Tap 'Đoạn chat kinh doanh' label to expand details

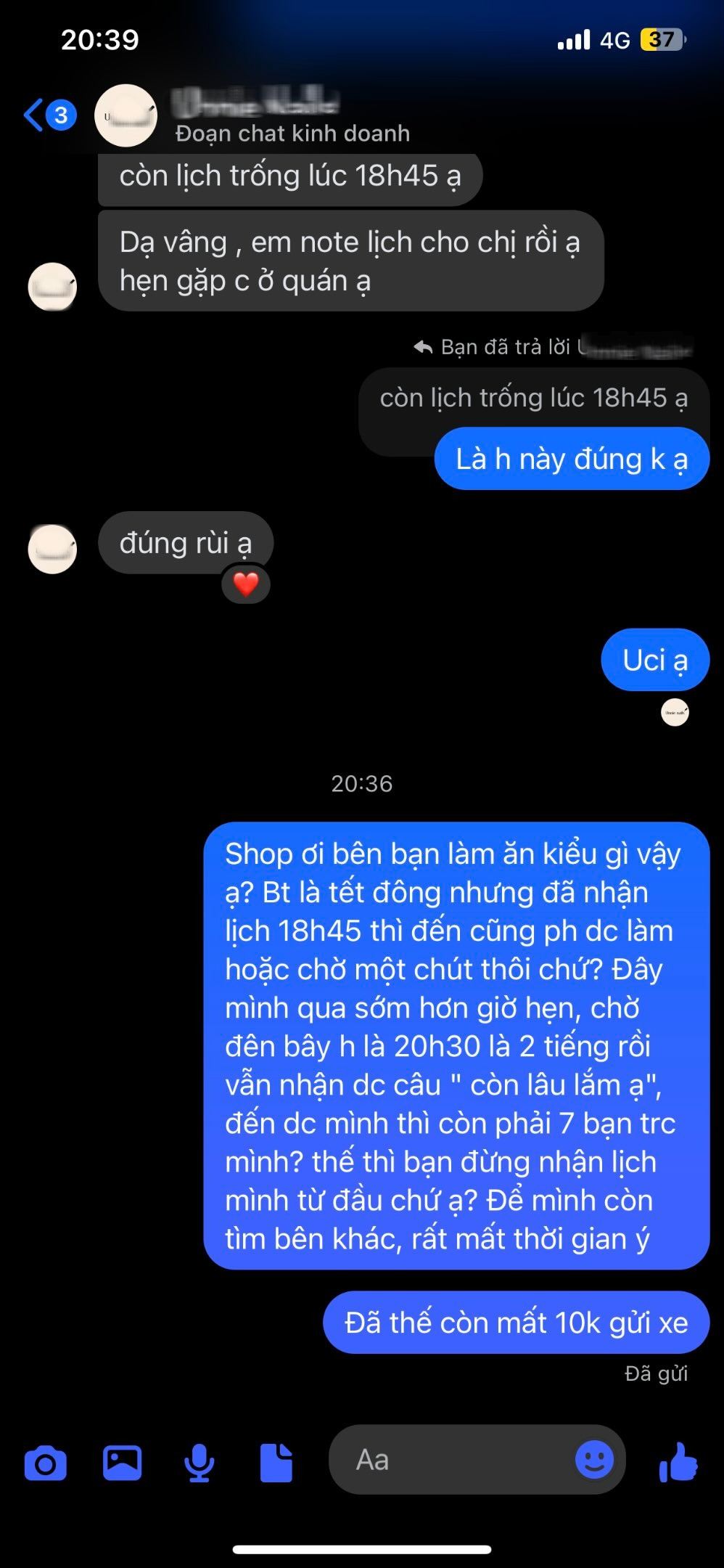[x=293, y=134]
